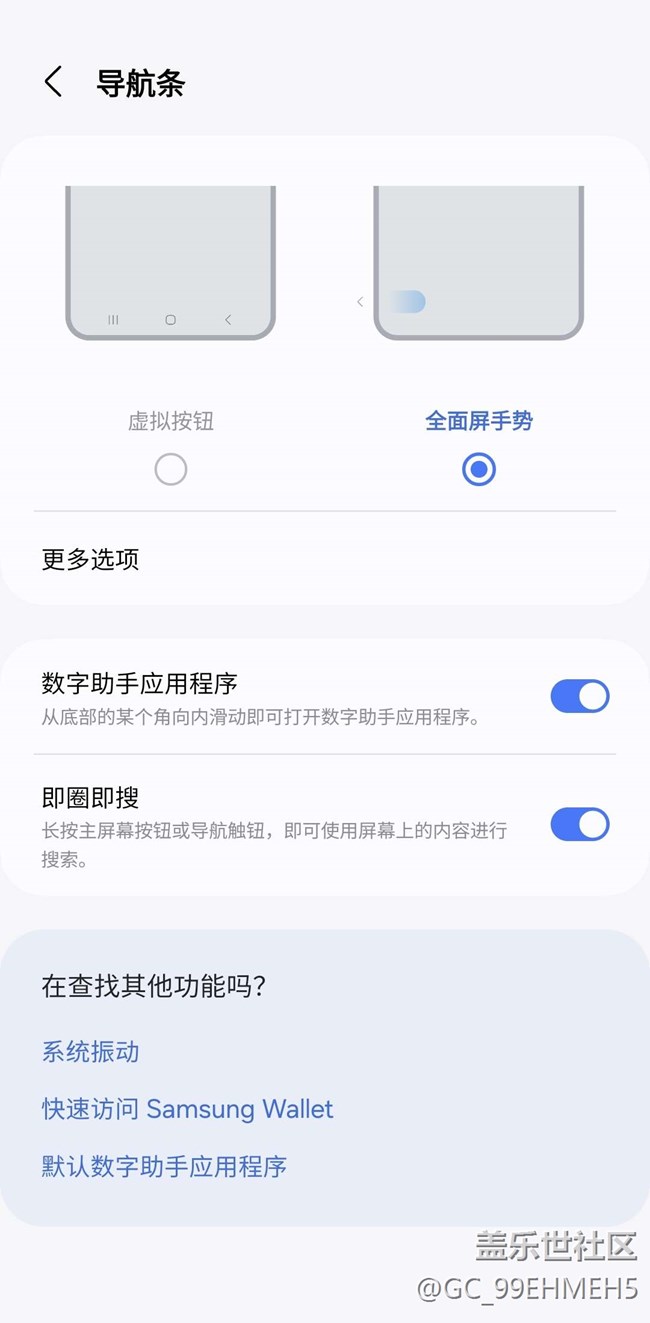This screenshot has height=1323, width=650.
Task: Select the 虚拟按钮 radio option
Action: (x=171, y=469)
